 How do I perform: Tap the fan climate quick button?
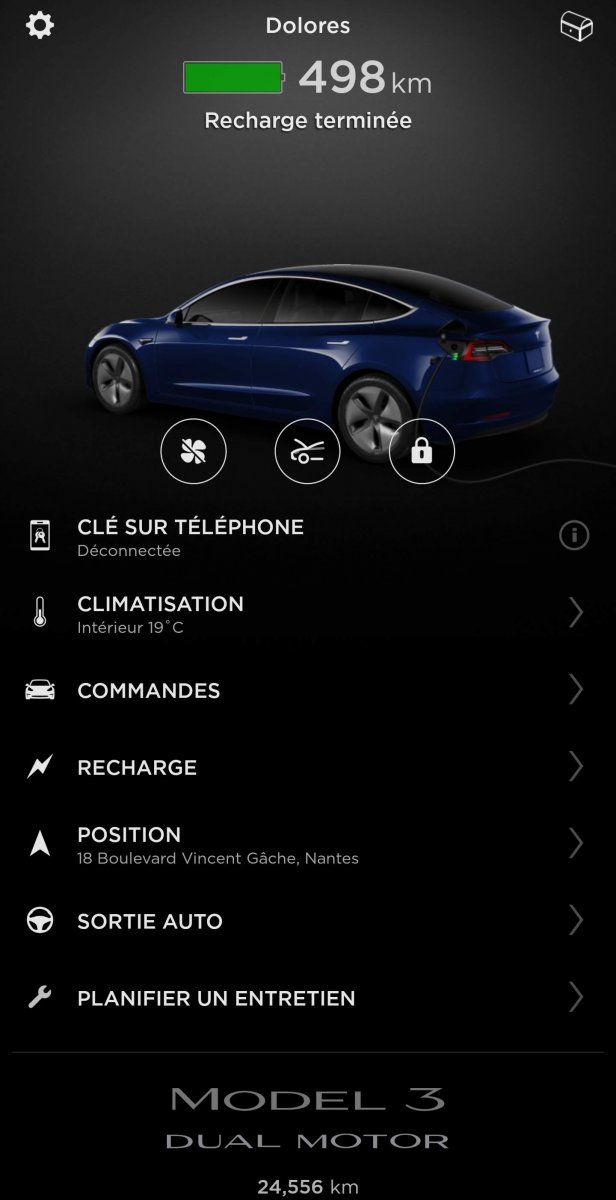[193, 451]
